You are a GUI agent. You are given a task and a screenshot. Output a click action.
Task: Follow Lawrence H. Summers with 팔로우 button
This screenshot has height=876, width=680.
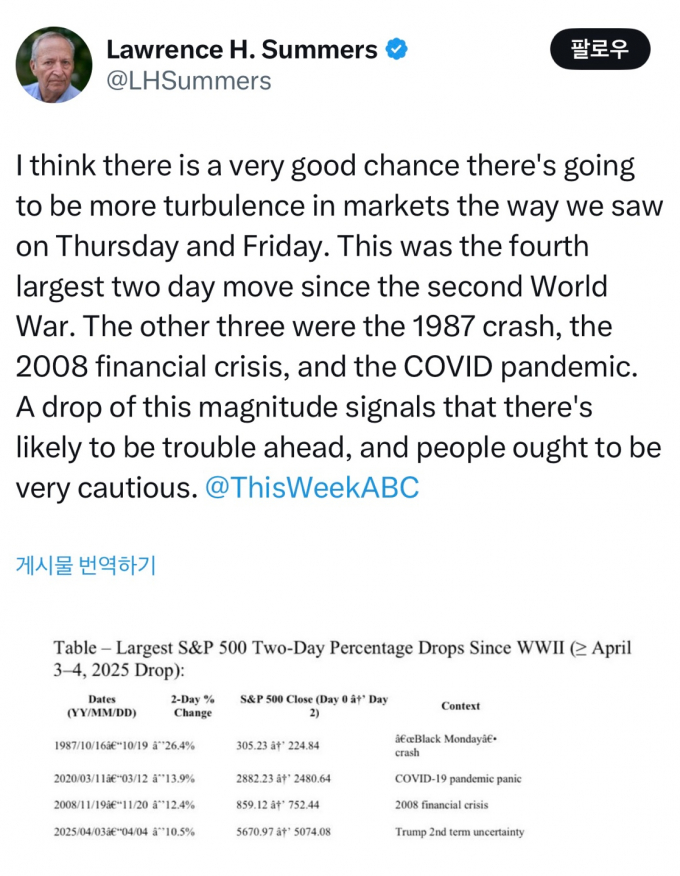click(600, 49)
